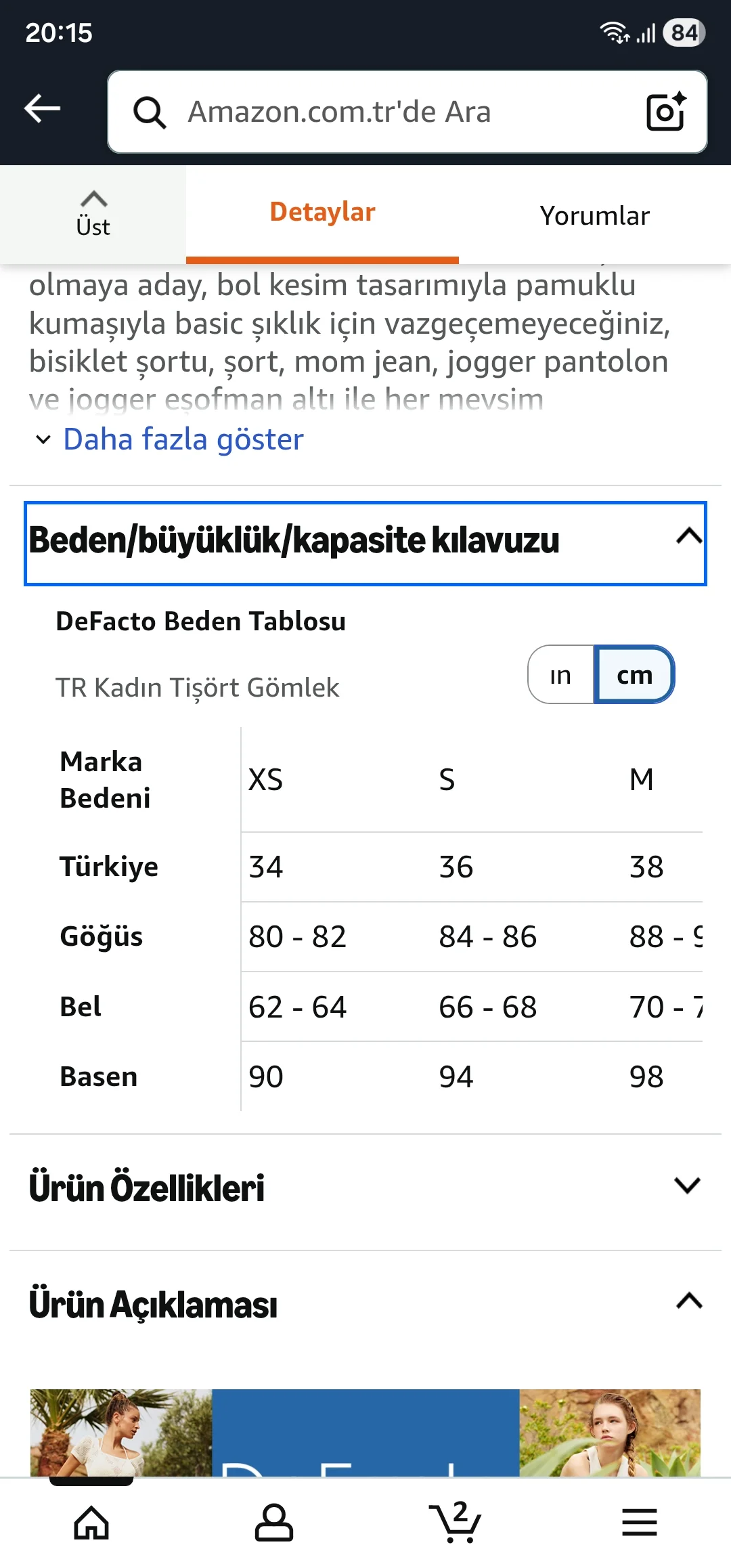This screenshot has height=1568, width=731.
Task: Open camera lens search icon
Action: coord(665,112)
